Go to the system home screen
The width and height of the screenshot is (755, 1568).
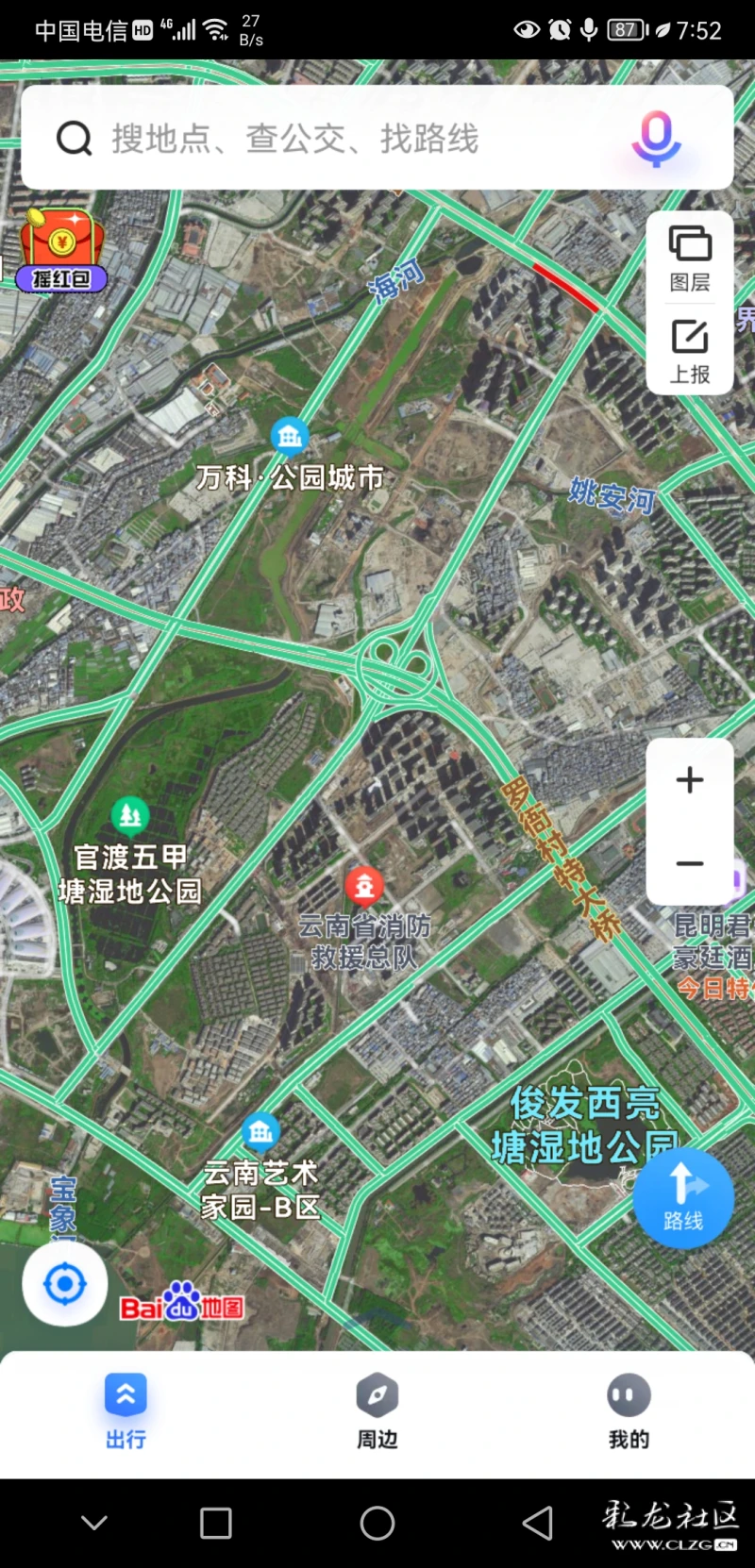coord(377,1523)
